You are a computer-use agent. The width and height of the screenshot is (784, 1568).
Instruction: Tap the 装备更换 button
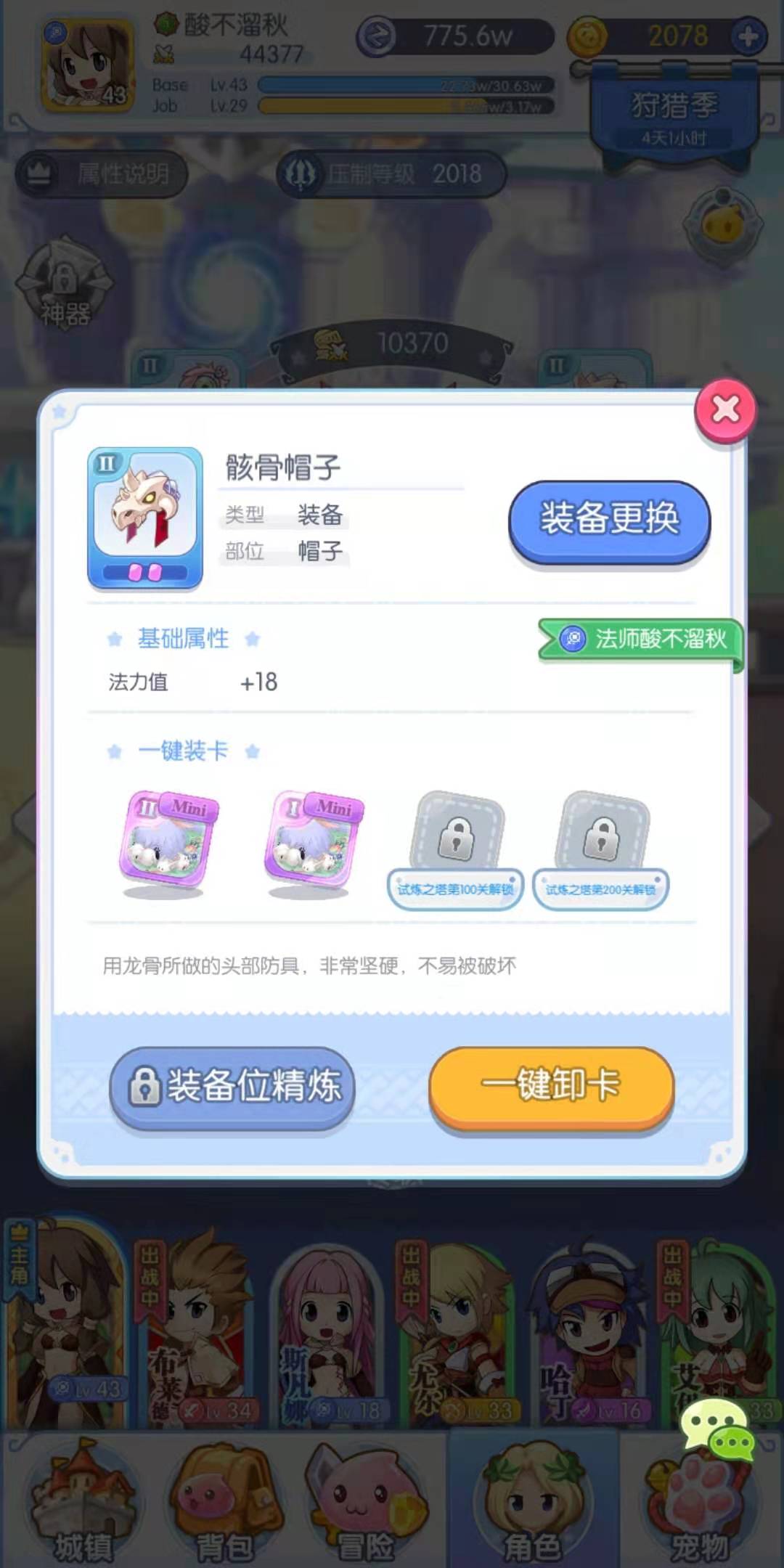coord(609,520)
